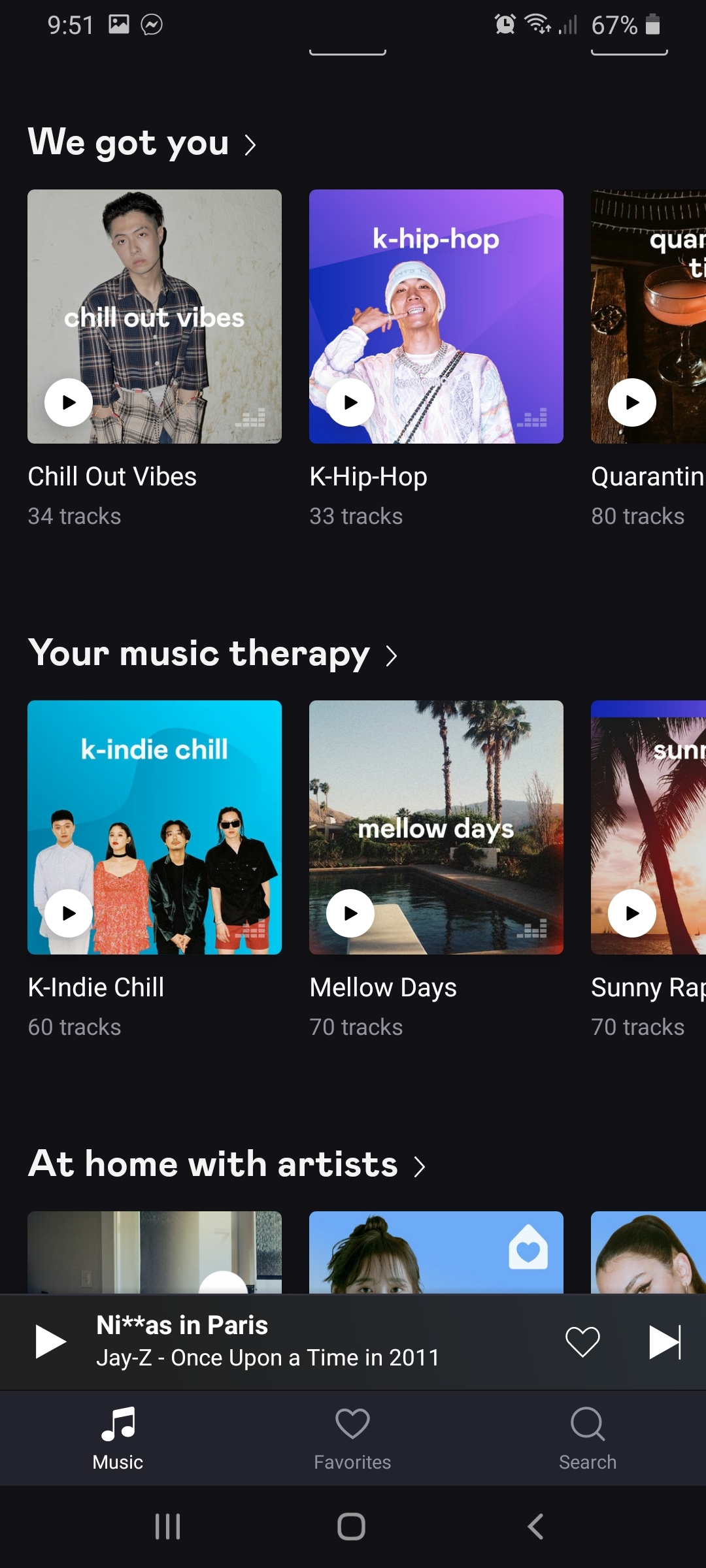Switch to the Search tab
Screen dimensions: 706x1568
click(x=588, y=1439)
